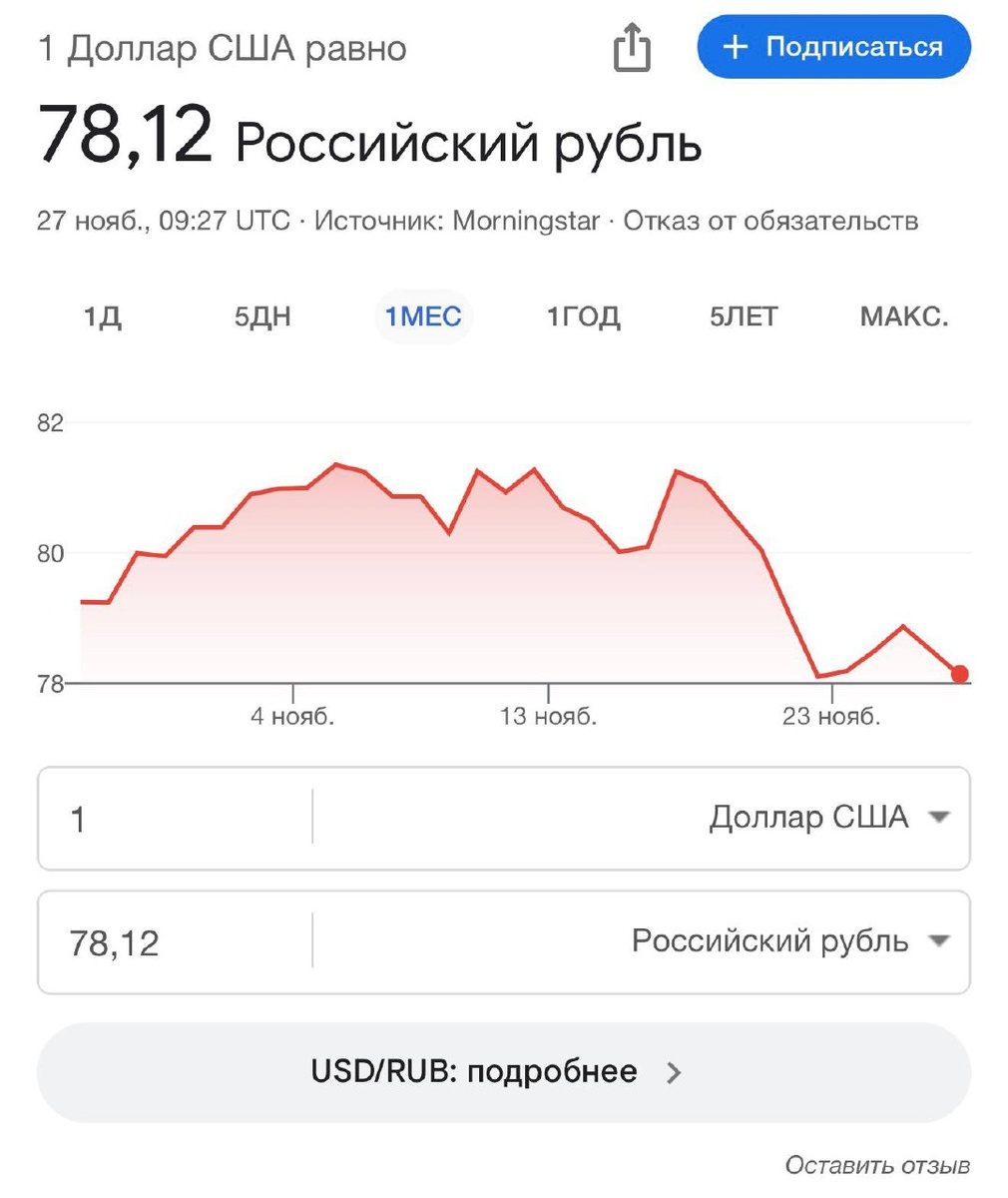Screen dimensions: 1008x1198
Task: Show the 1ГОД chart range
Action: [583, 317]
